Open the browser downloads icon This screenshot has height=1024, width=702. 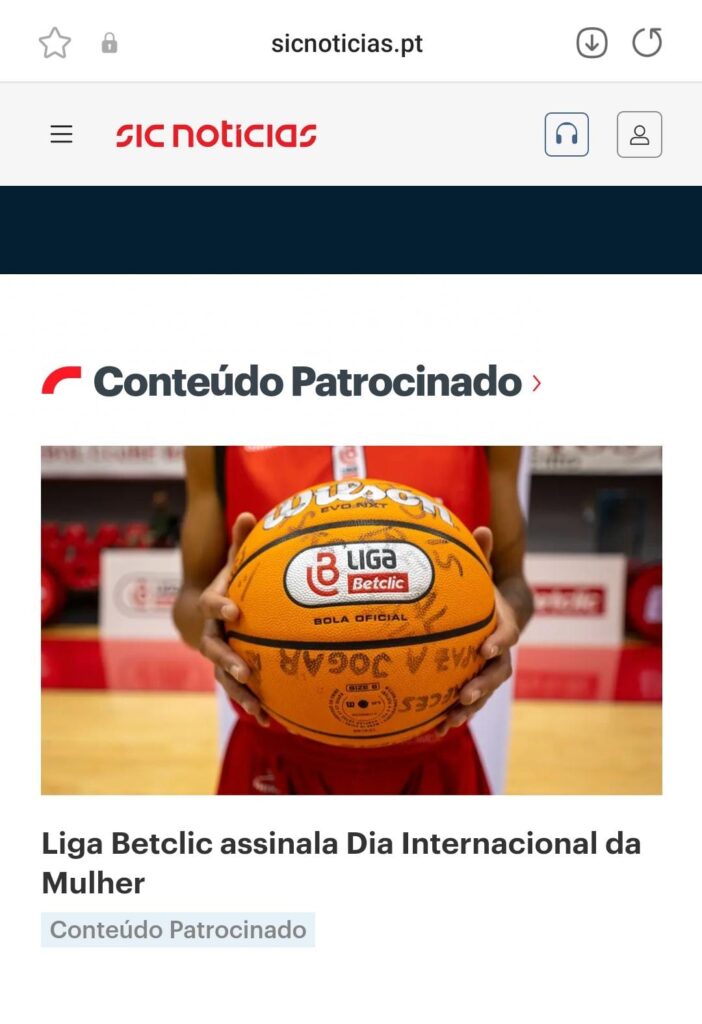(592, 43)
